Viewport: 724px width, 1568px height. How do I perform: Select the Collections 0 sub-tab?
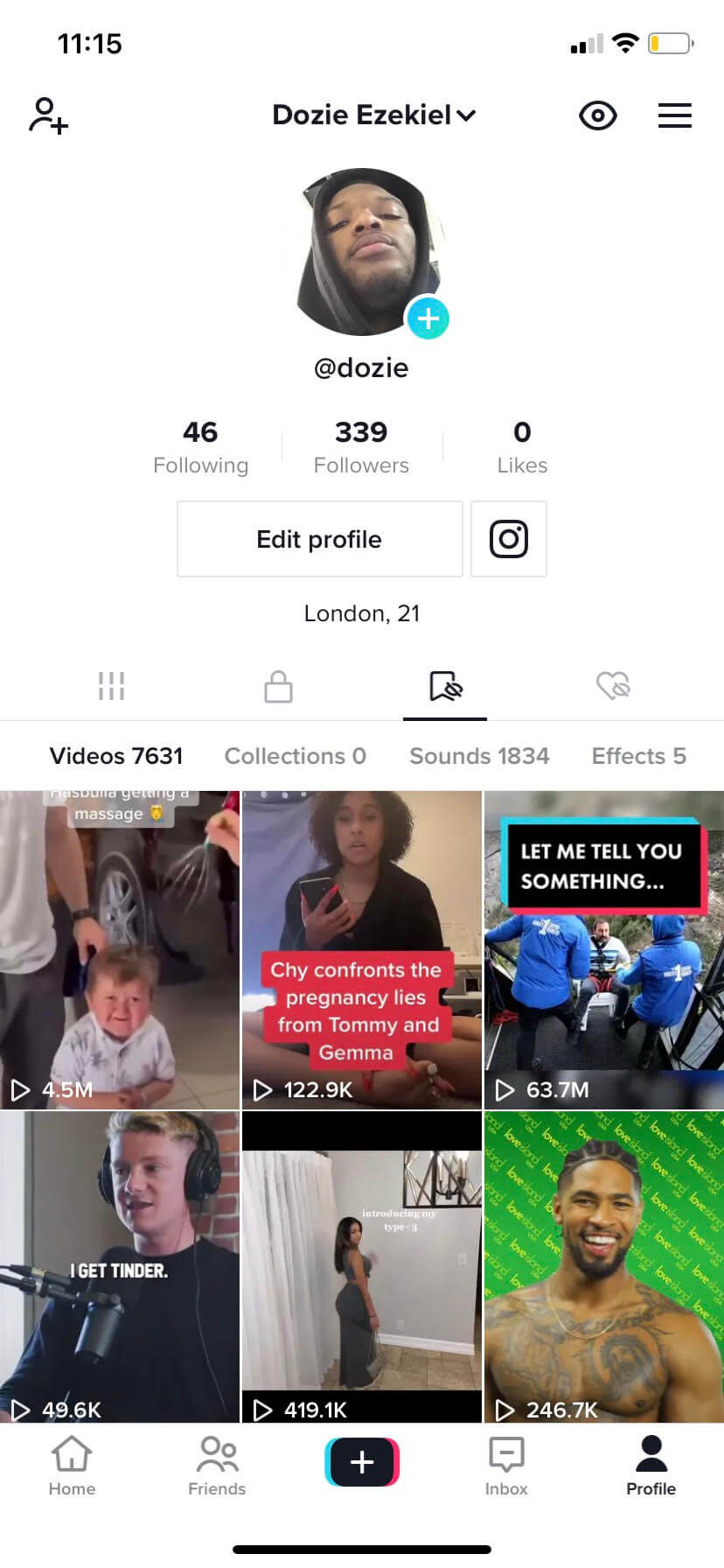(295, 756)
